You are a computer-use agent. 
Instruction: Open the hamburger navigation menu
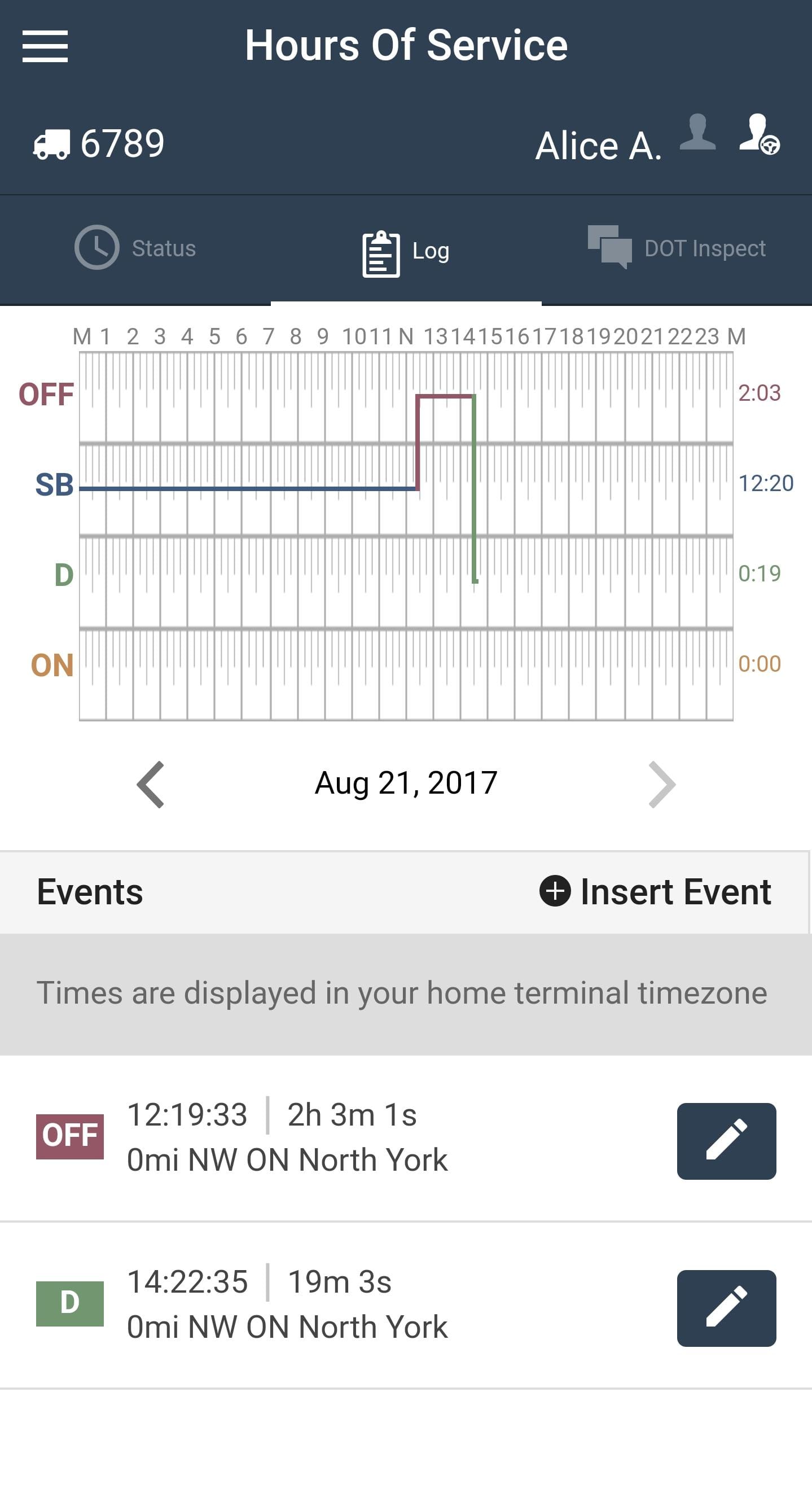point(45,46)
